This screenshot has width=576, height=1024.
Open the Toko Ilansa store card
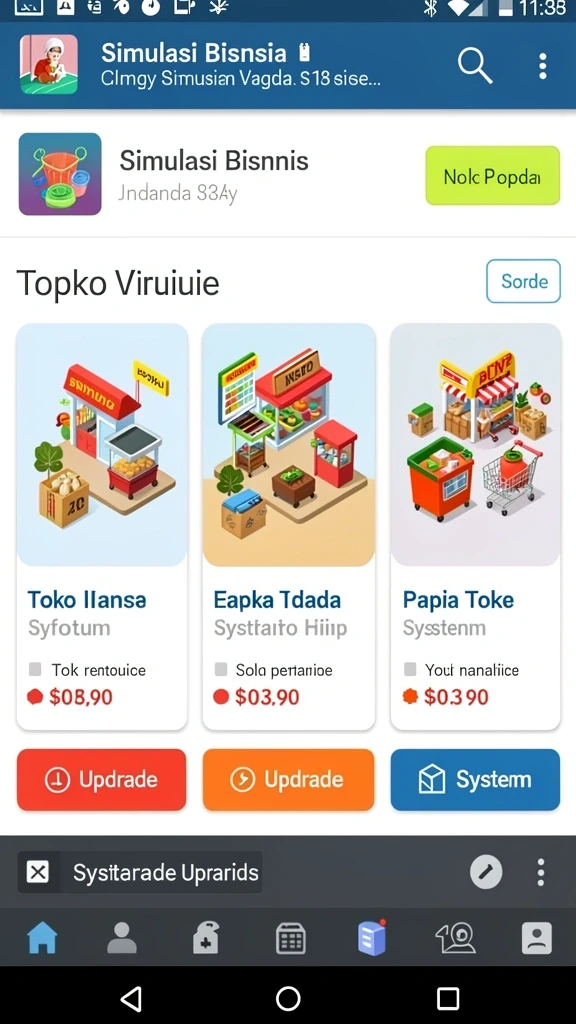pyautogui.click(x=102, y=526)
